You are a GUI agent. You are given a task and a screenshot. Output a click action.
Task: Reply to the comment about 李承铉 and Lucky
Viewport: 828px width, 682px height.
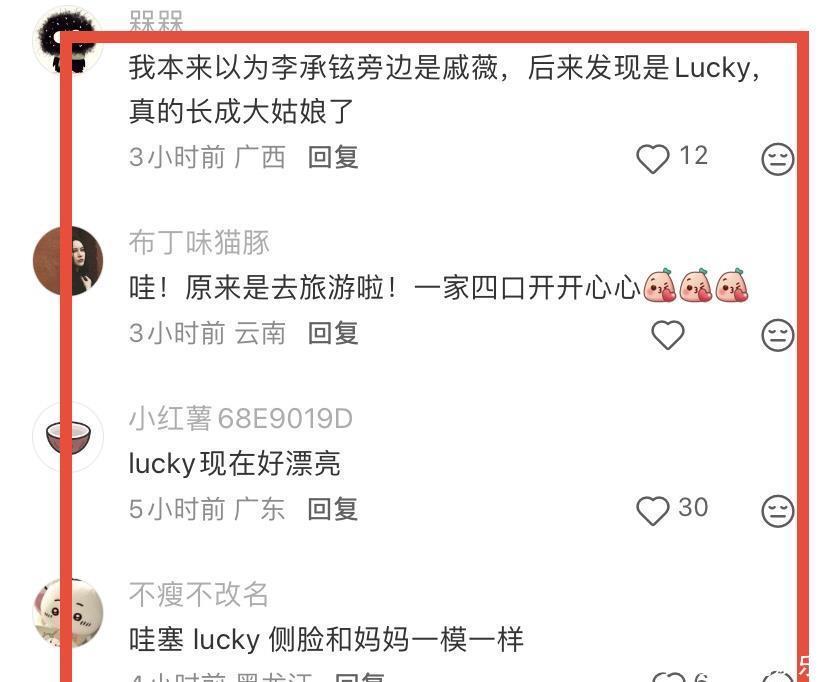pyautogui.click(x=333, y=157)
